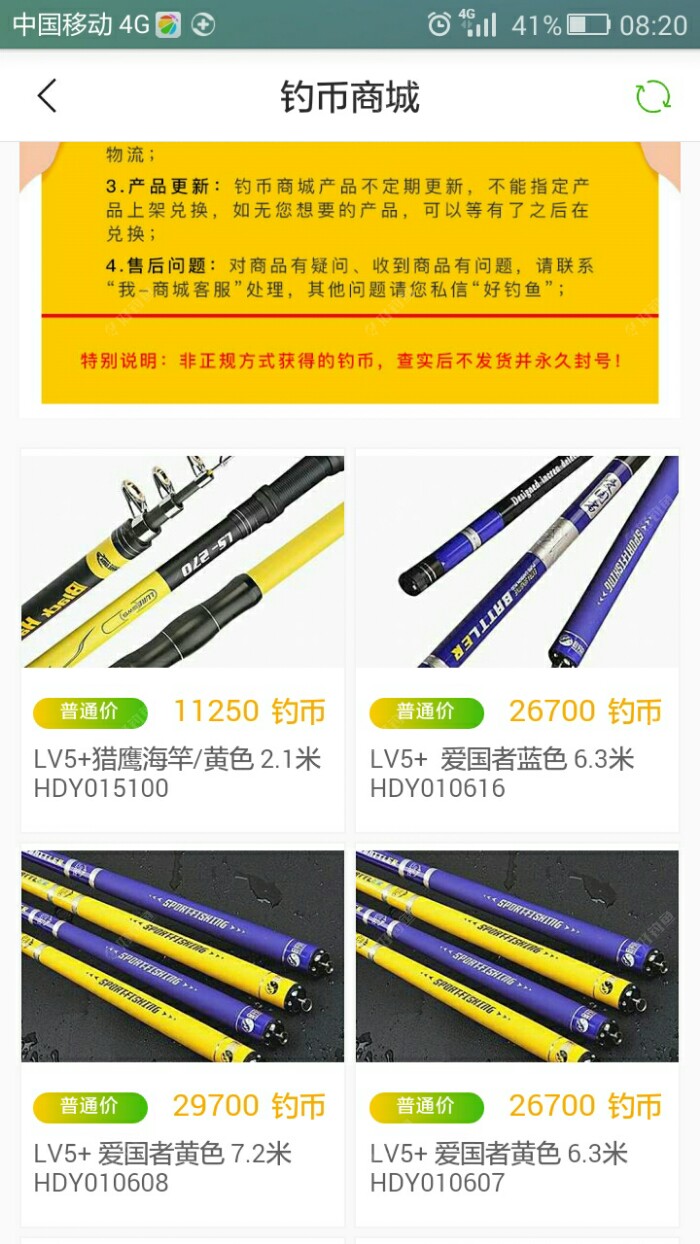The width and height of the screenshot is (700, 1244).
Task: Select LV5+ 爱国者黄色 6.3米 product
Action: (x=517, y=1035)
